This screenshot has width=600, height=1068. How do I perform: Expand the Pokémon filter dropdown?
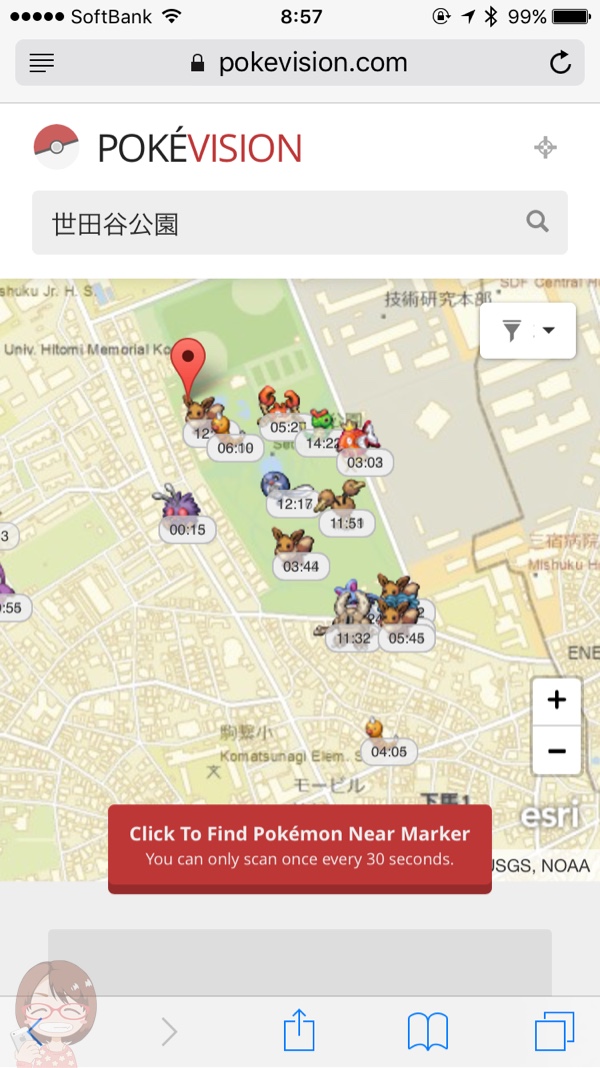point(528,331)
